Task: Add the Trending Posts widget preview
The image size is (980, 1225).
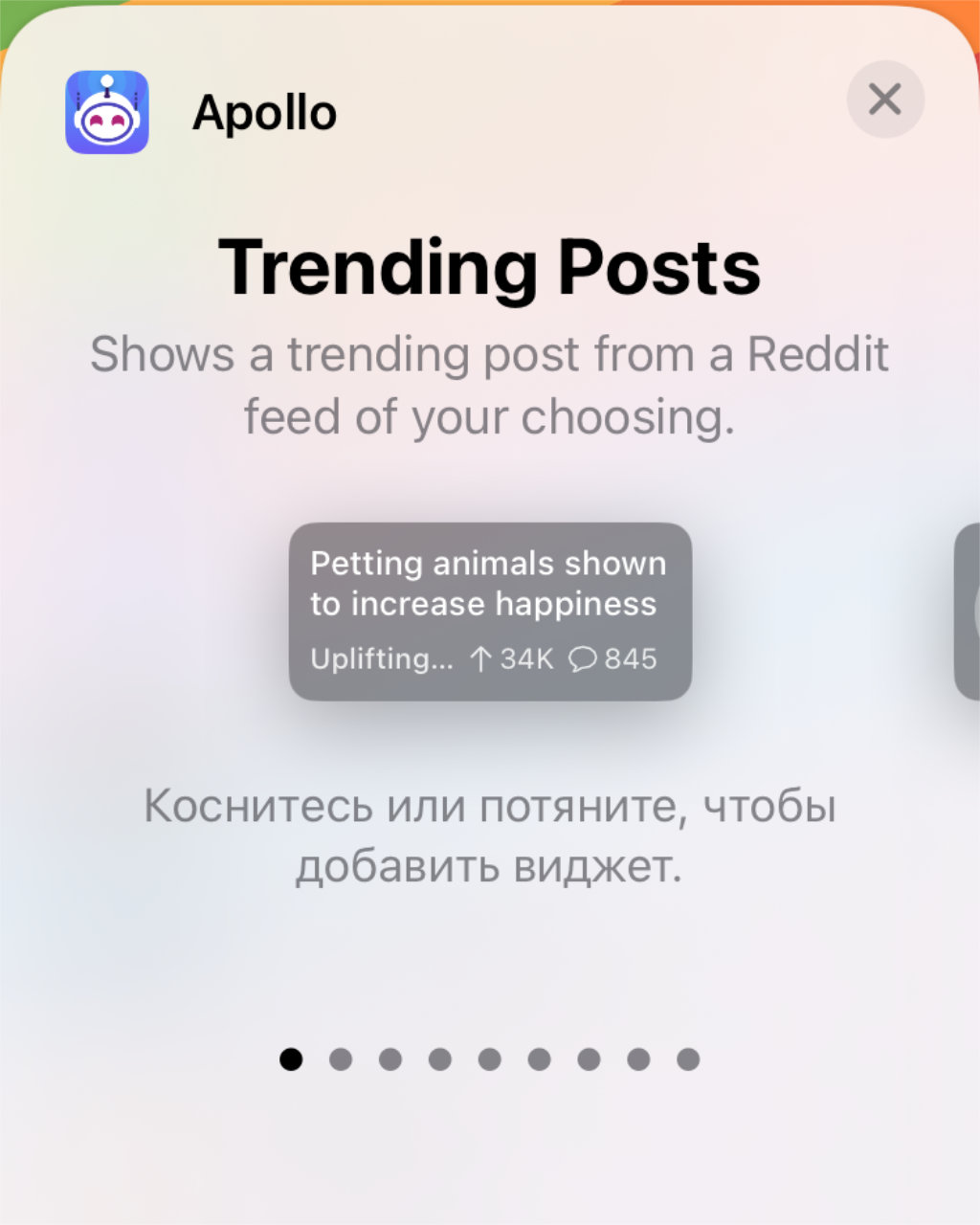Action: click(x=490, y=611)
